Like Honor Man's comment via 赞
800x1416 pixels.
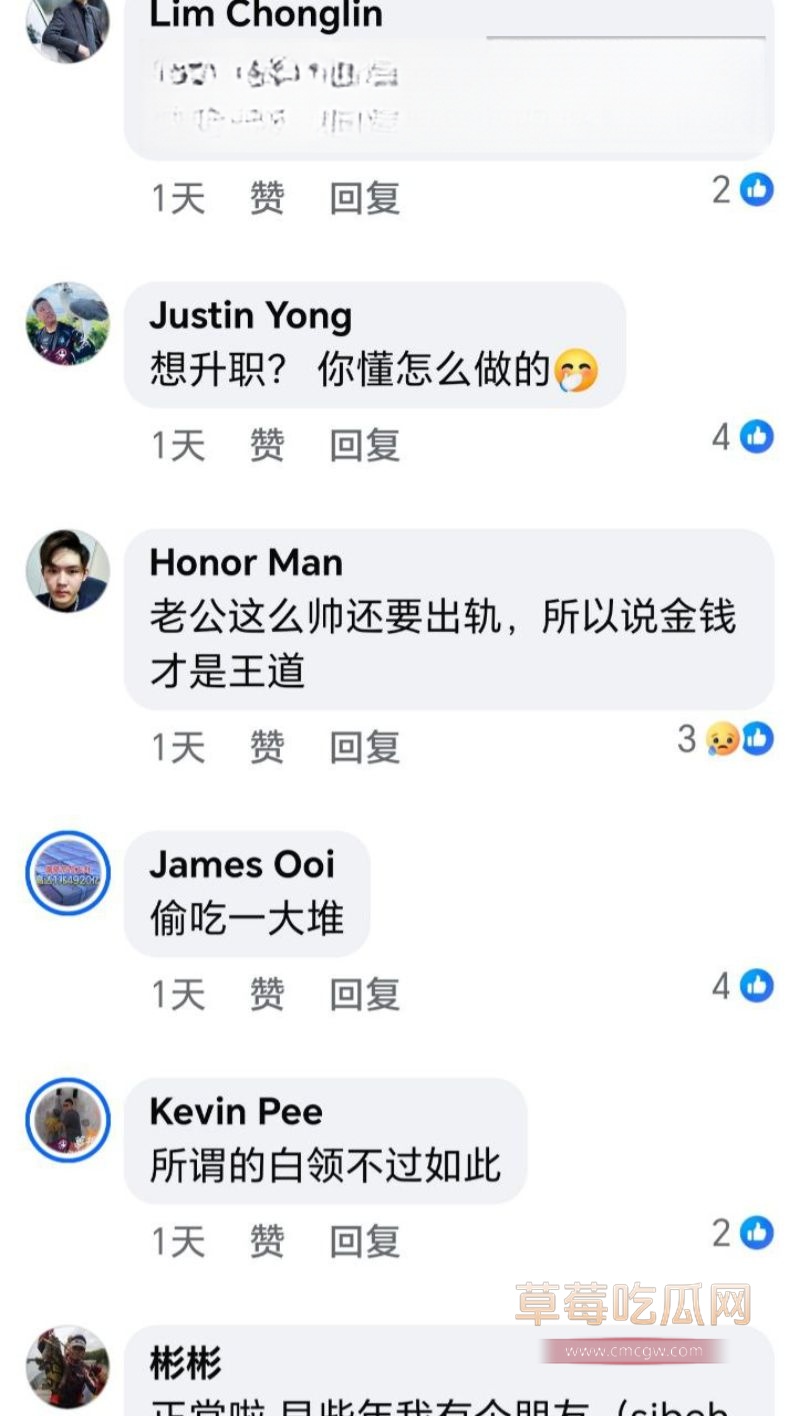[264, 745]
